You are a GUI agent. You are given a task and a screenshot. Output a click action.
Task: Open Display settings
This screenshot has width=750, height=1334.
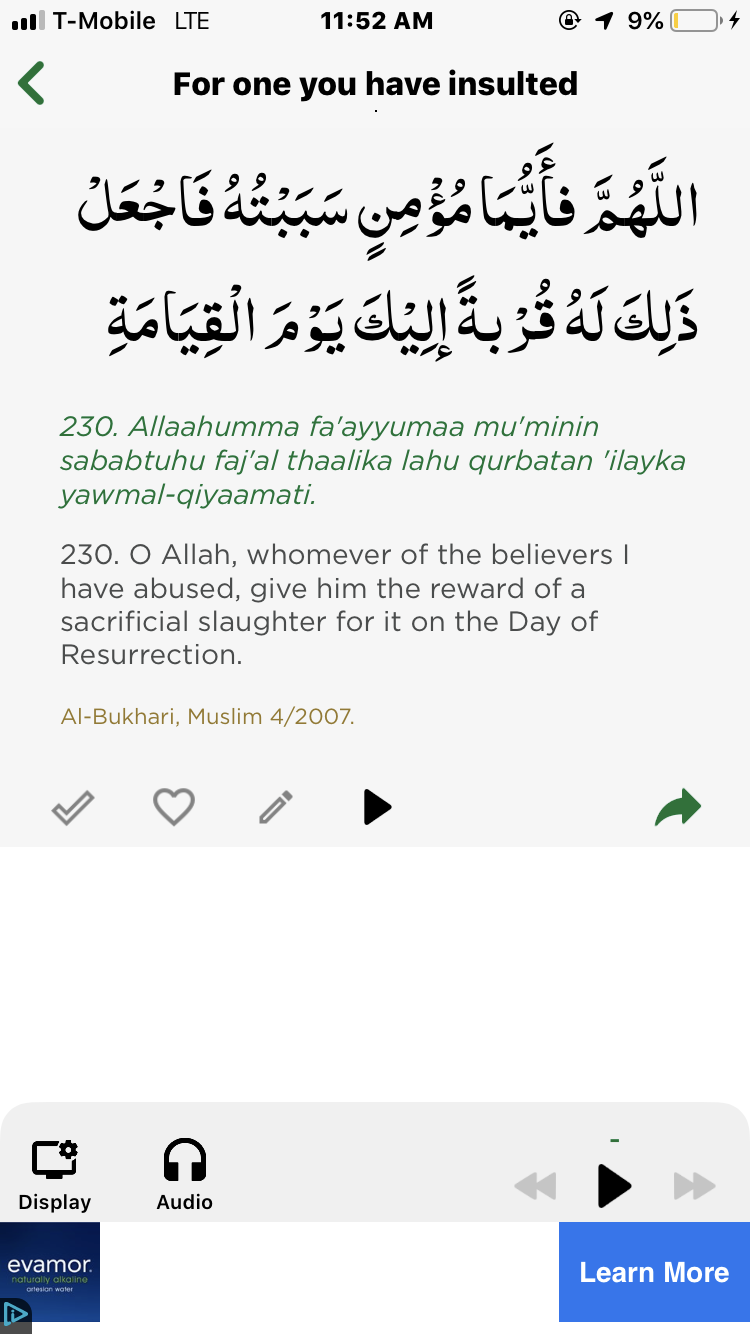pyautogui.click(x=55, y=1175)
